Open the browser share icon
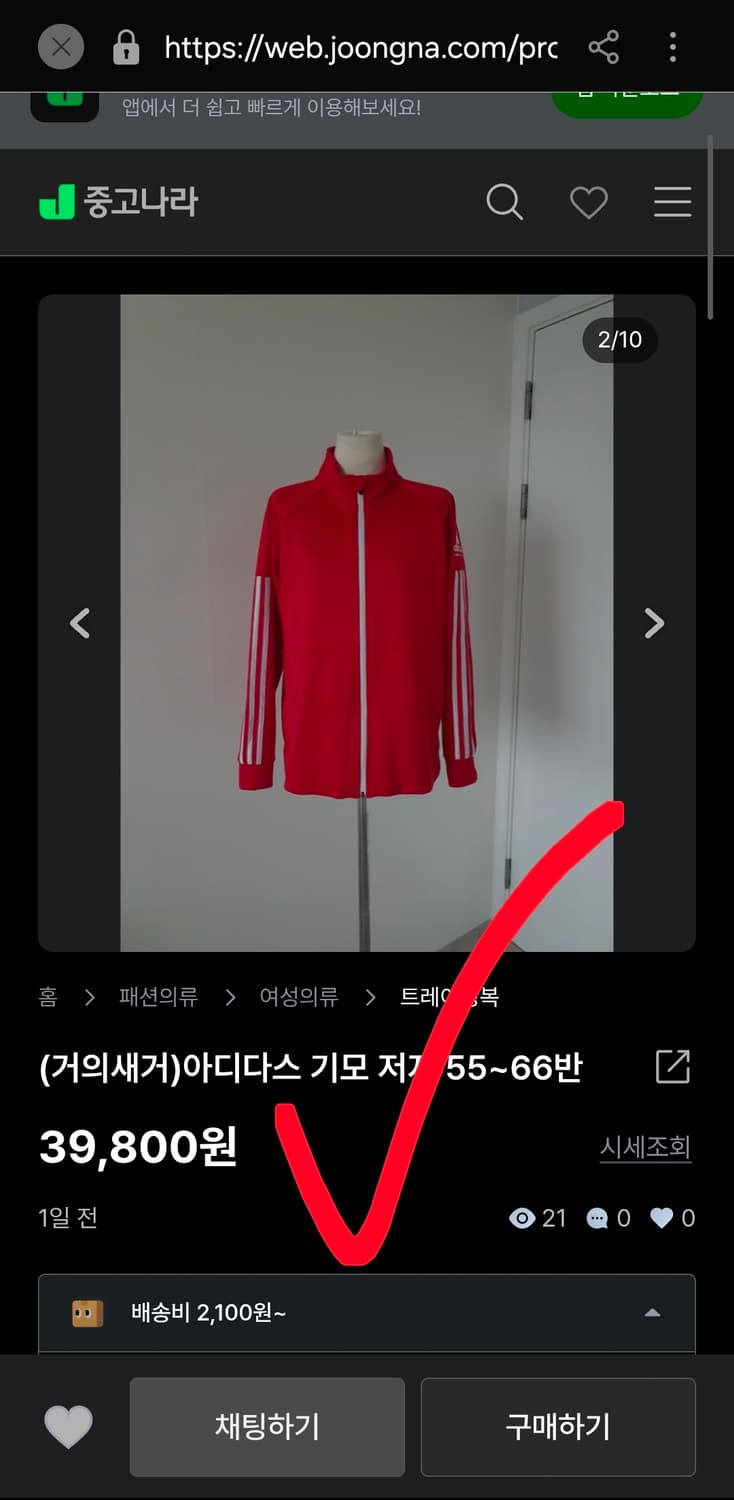 point(604,47)
